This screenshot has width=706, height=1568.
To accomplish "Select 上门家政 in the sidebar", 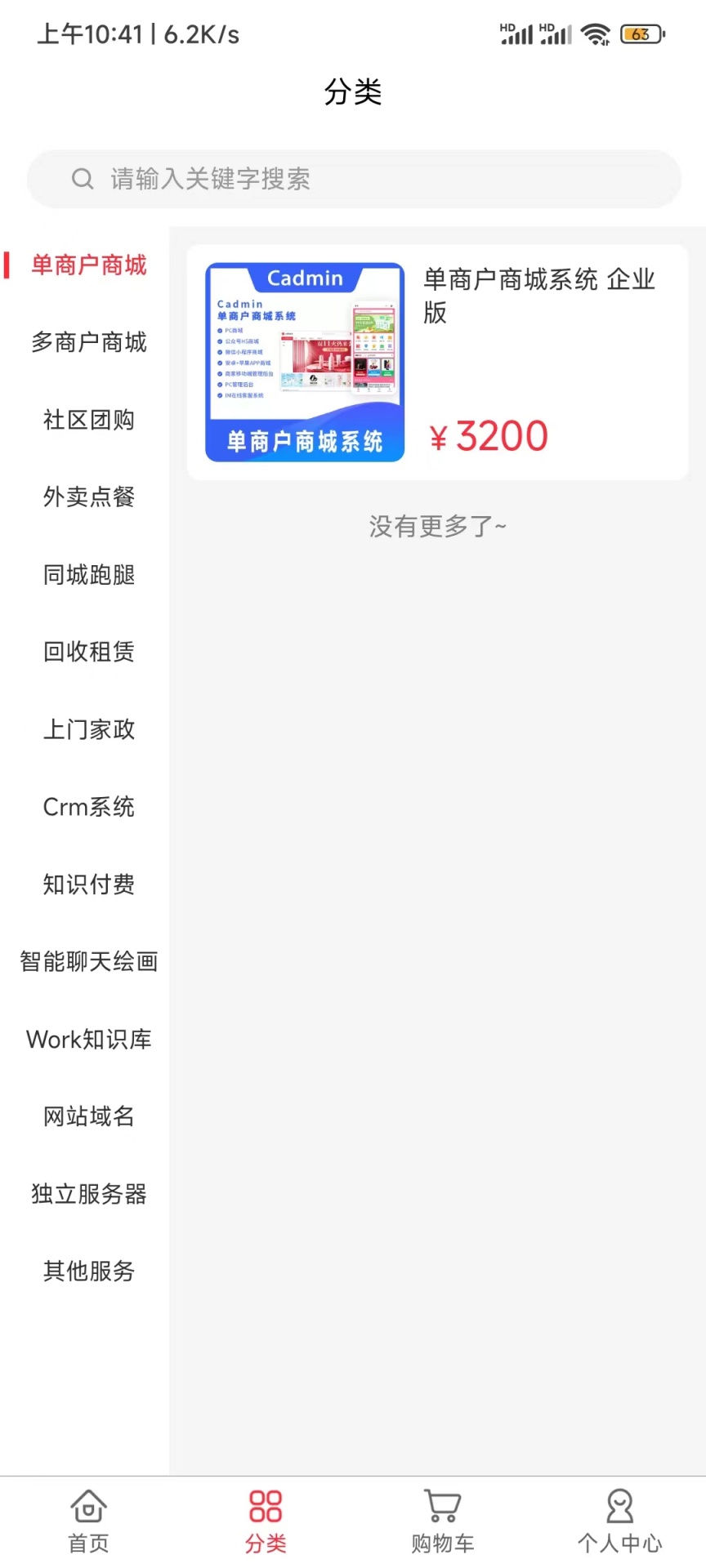I will point(88,729).
